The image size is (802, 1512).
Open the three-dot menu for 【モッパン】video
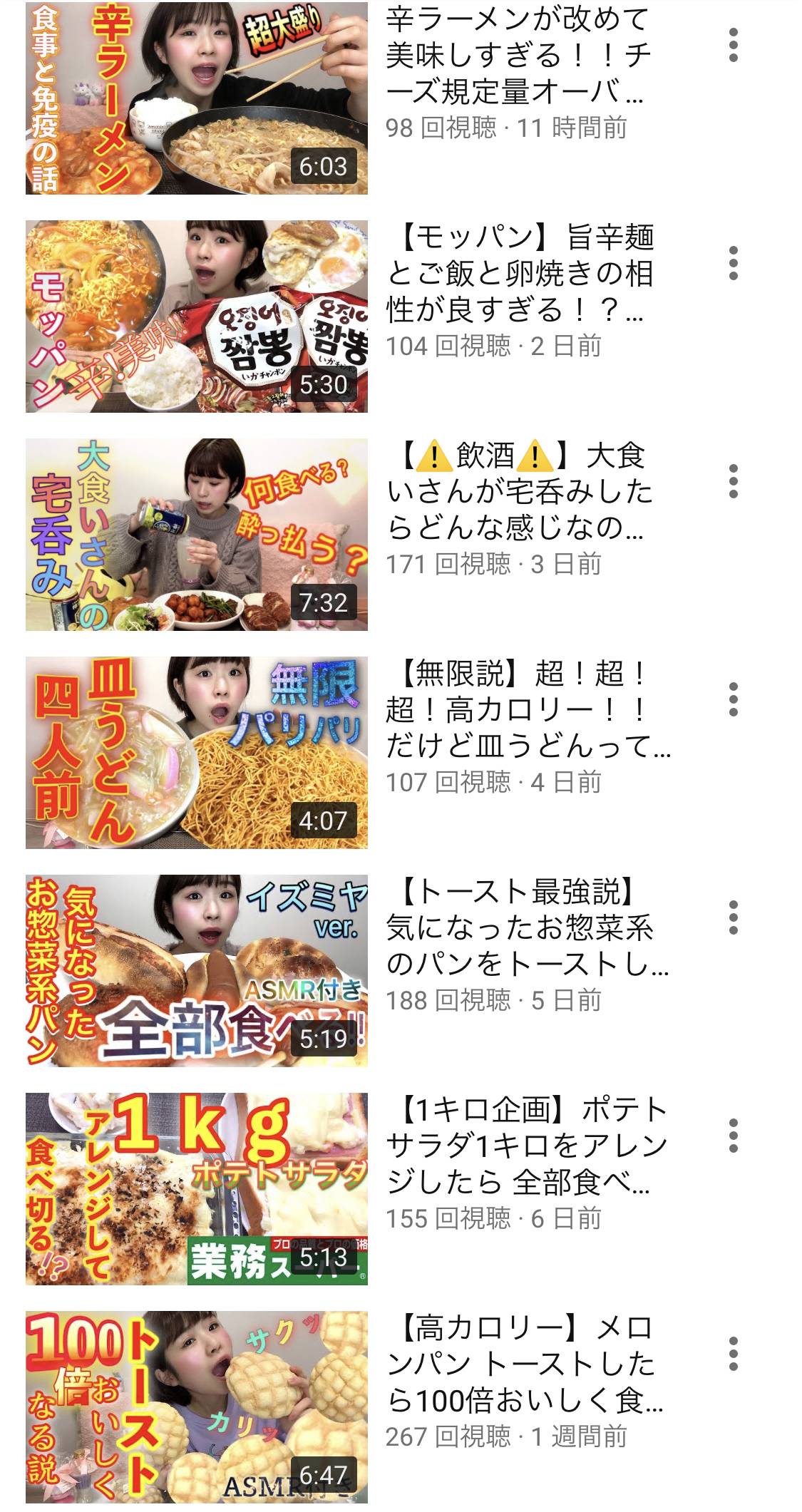coord(733,263)
